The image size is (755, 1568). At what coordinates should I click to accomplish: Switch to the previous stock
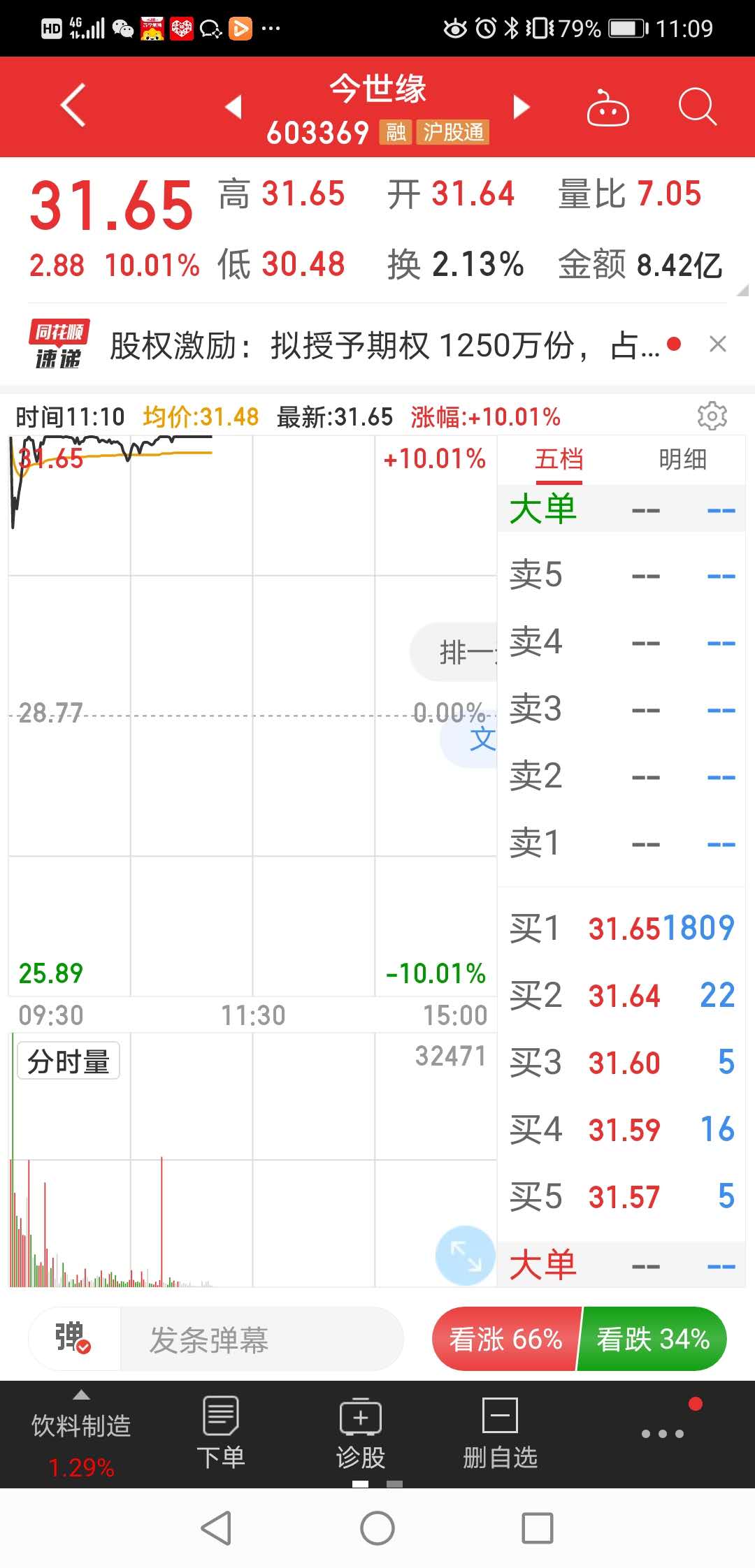click(x=233, y=107)
